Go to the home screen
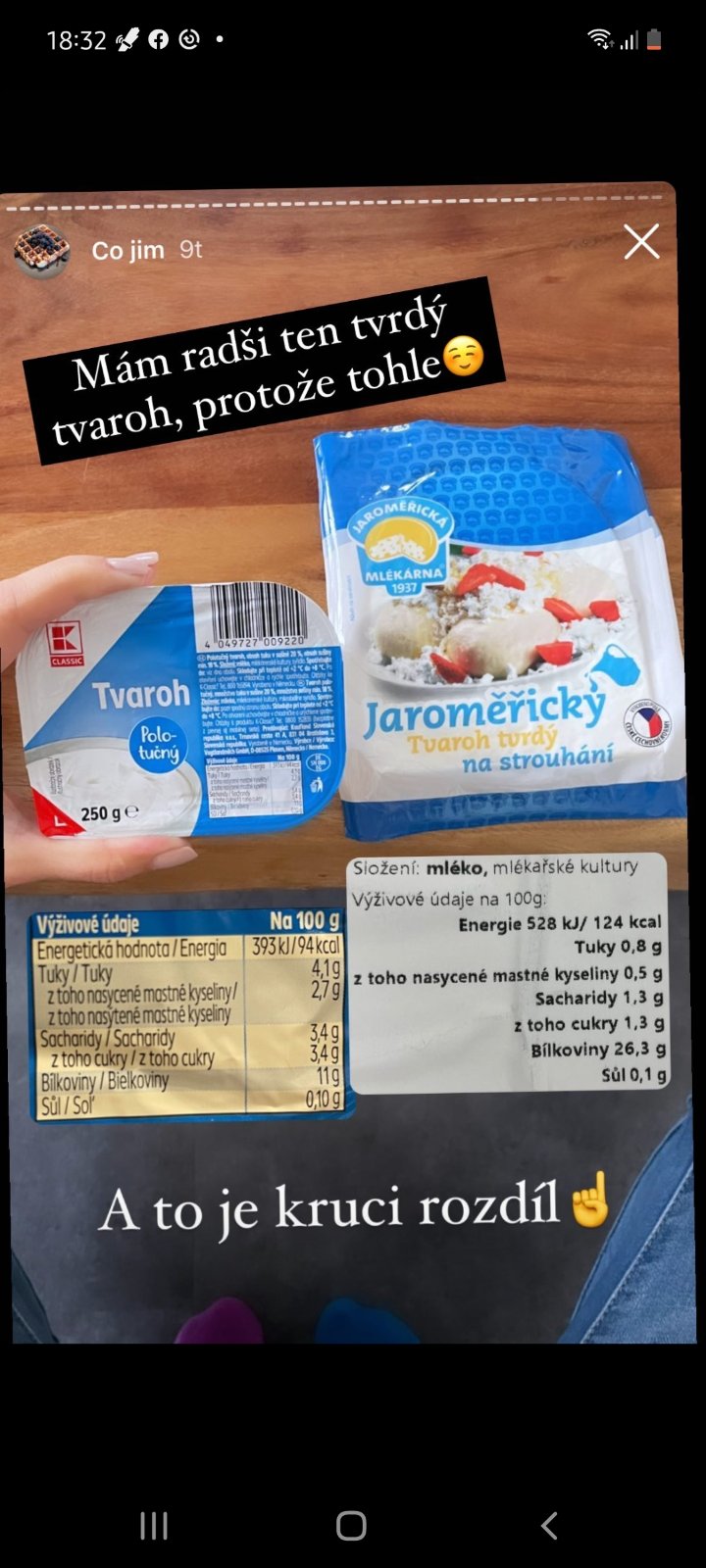 pos(351,1525)
